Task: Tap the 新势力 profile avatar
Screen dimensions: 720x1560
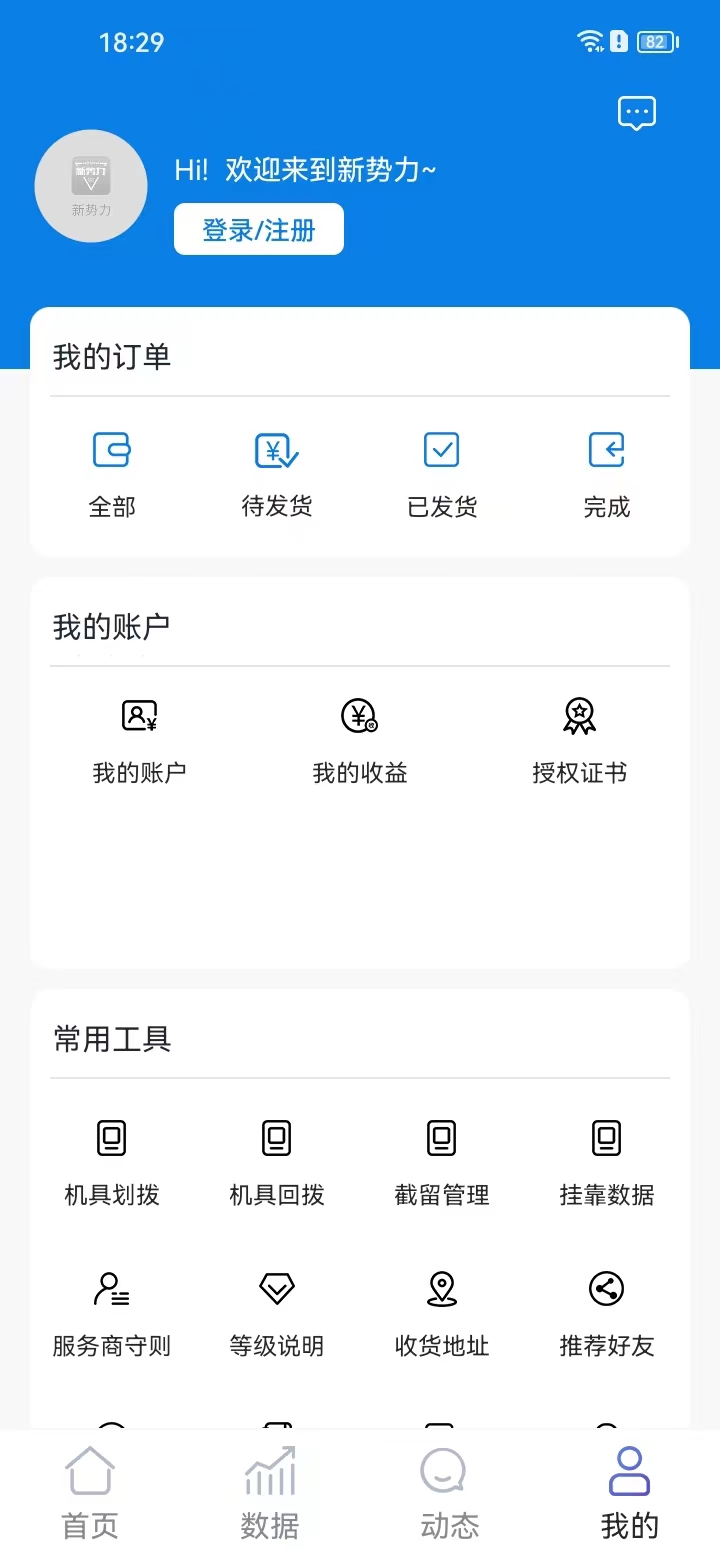Action: (91, 186)
